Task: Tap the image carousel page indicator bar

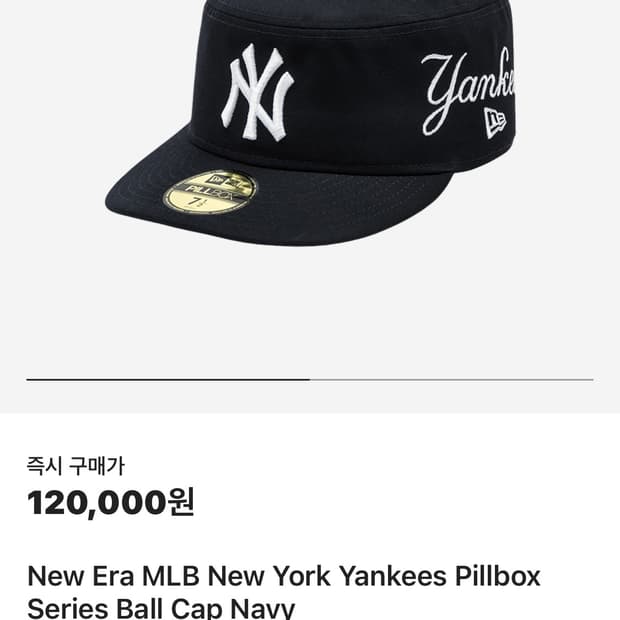Action: [x=310, y=380]
